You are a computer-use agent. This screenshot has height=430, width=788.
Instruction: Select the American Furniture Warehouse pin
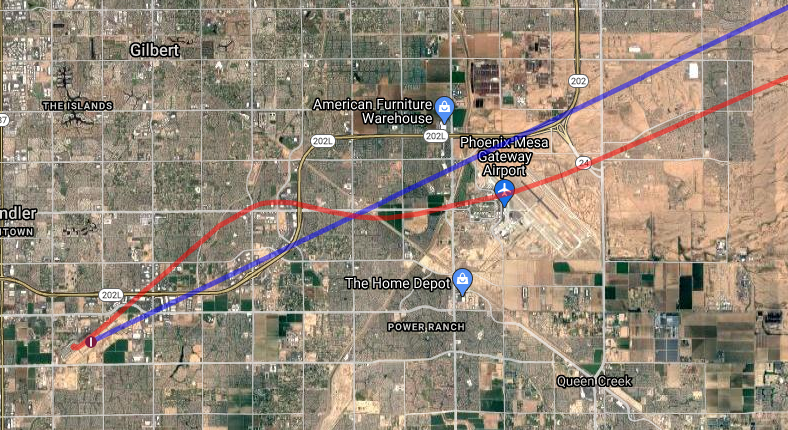pos(444,108)
